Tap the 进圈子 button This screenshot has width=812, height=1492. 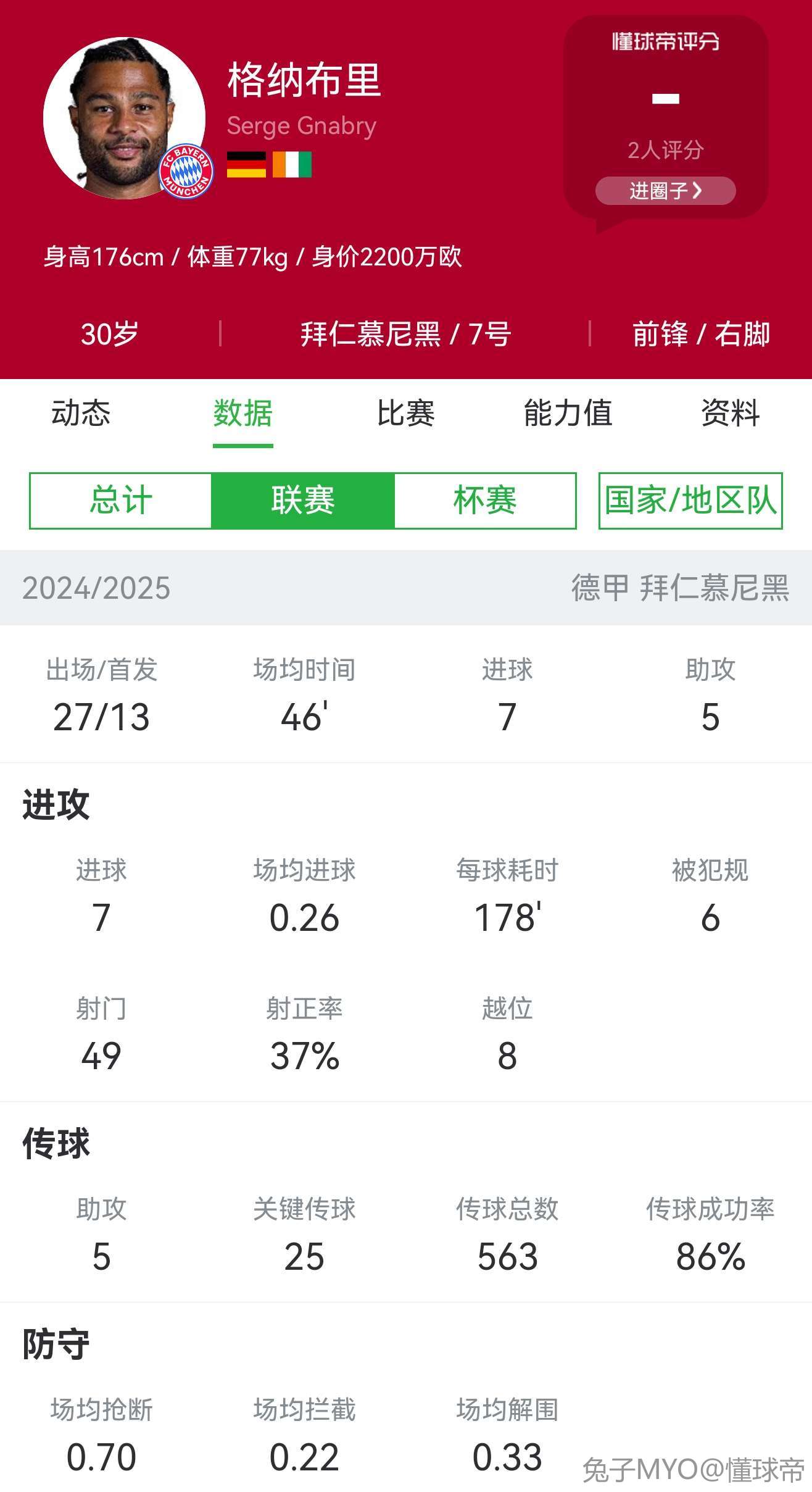coord(665,191)
